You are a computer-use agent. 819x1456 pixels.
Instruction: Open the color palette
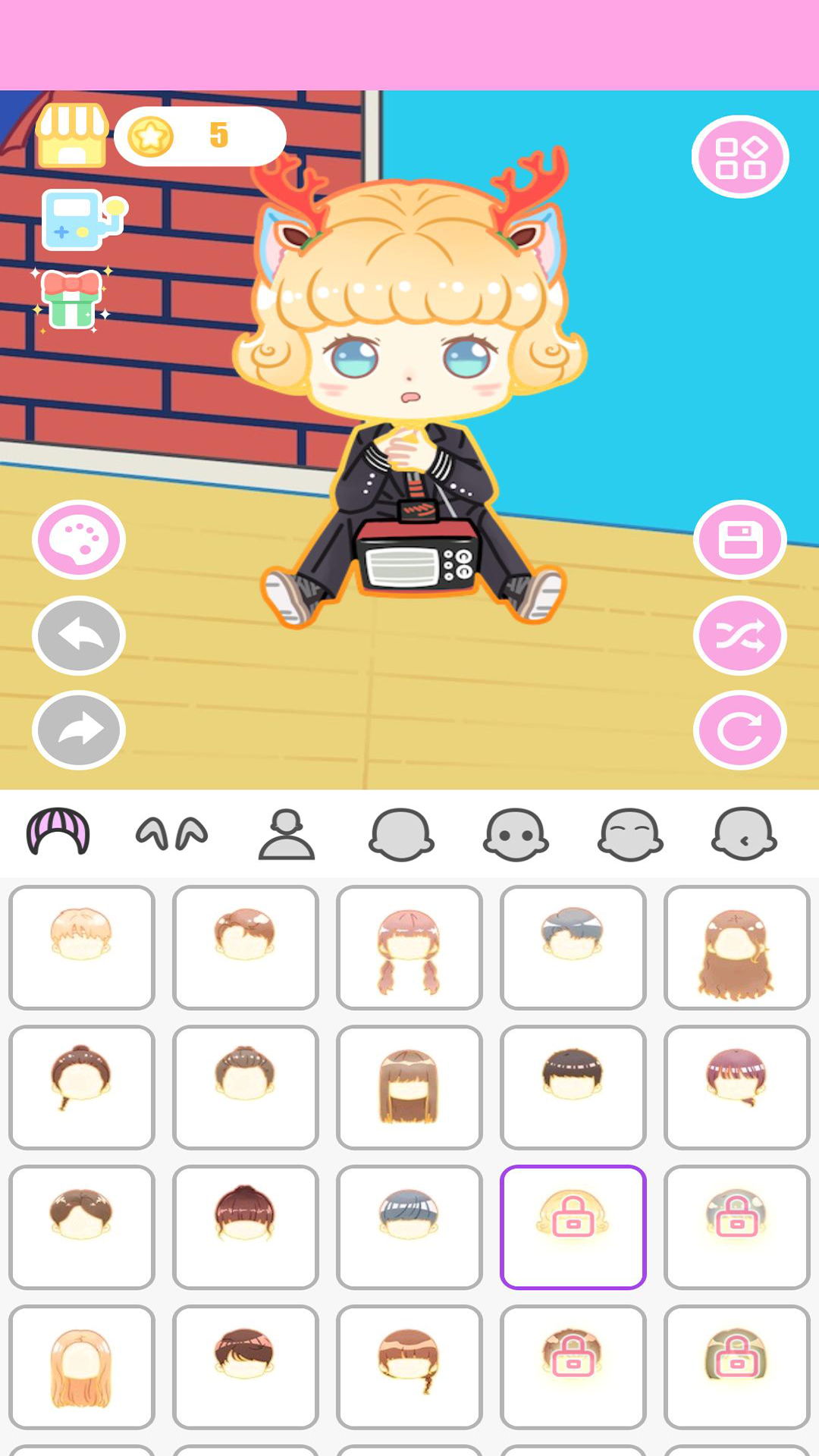pyautogui.click(x=79, y=540)
